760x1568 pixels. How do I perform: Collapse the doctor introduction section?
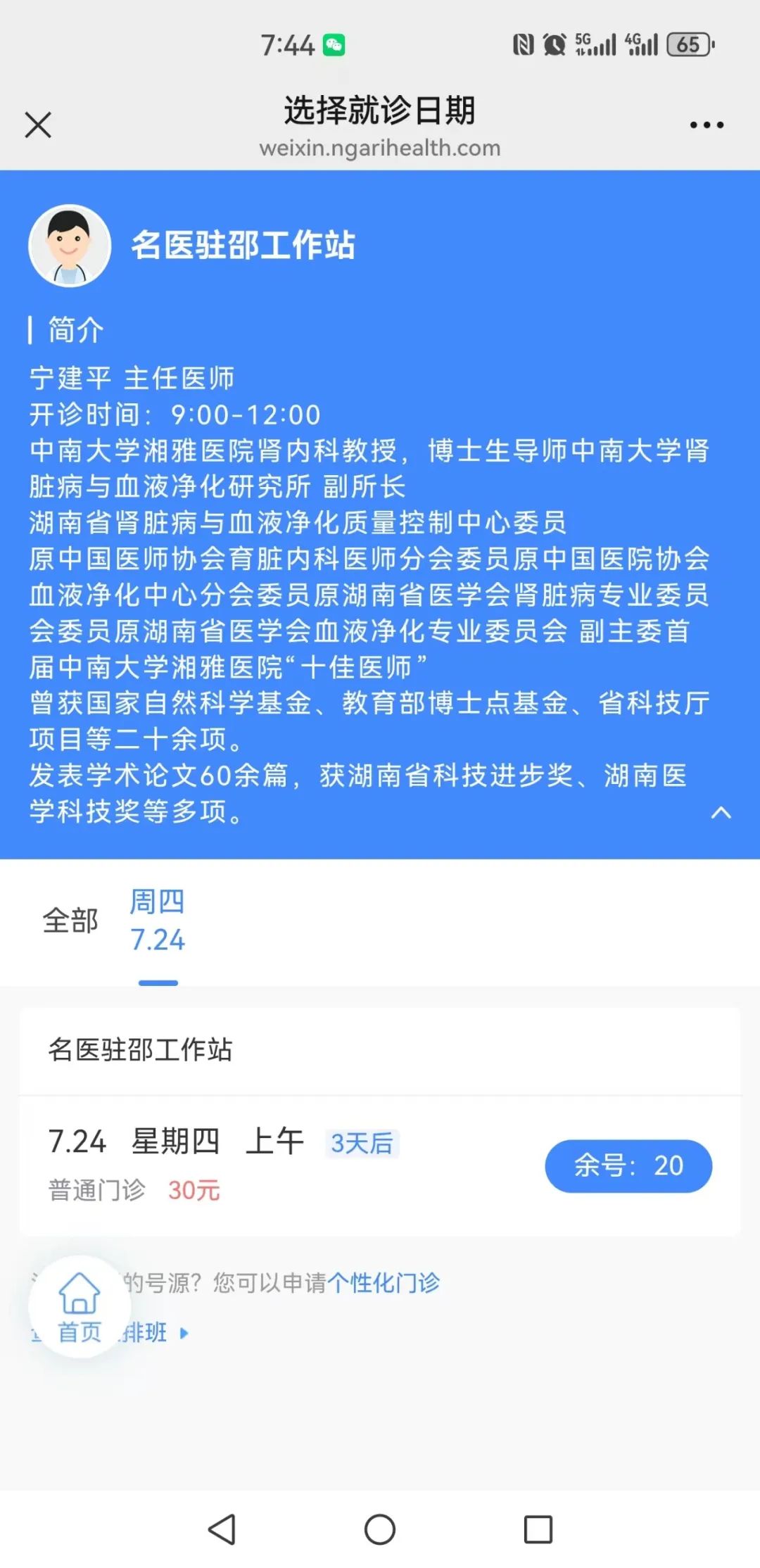(721, 813)
